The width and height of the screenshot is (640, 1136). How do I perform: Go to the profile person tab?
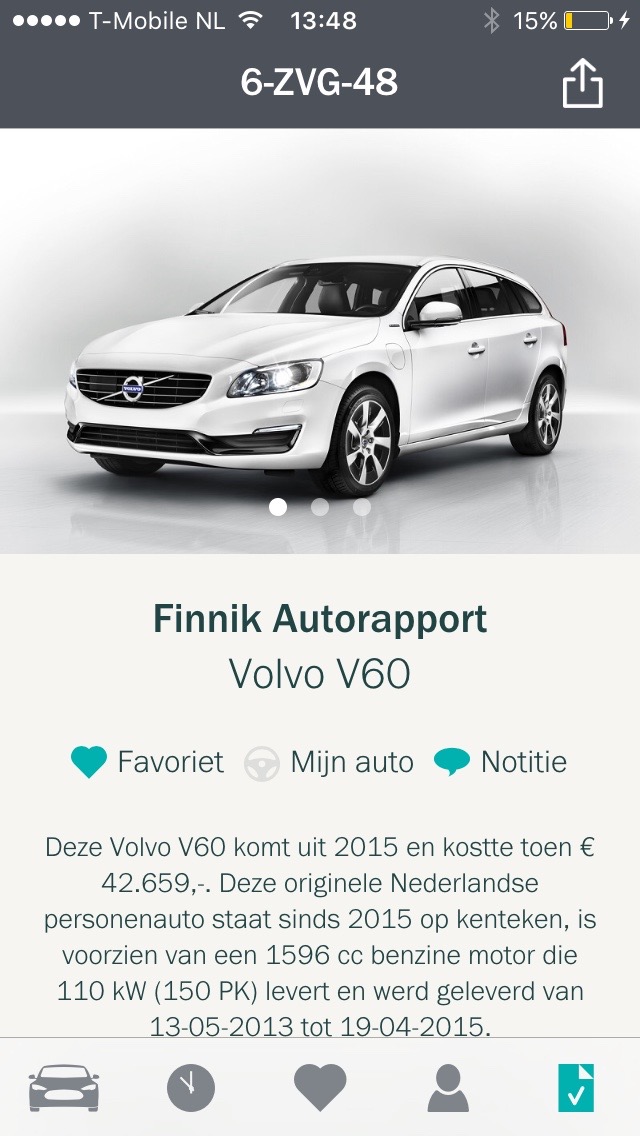(x=447, y=1087)
